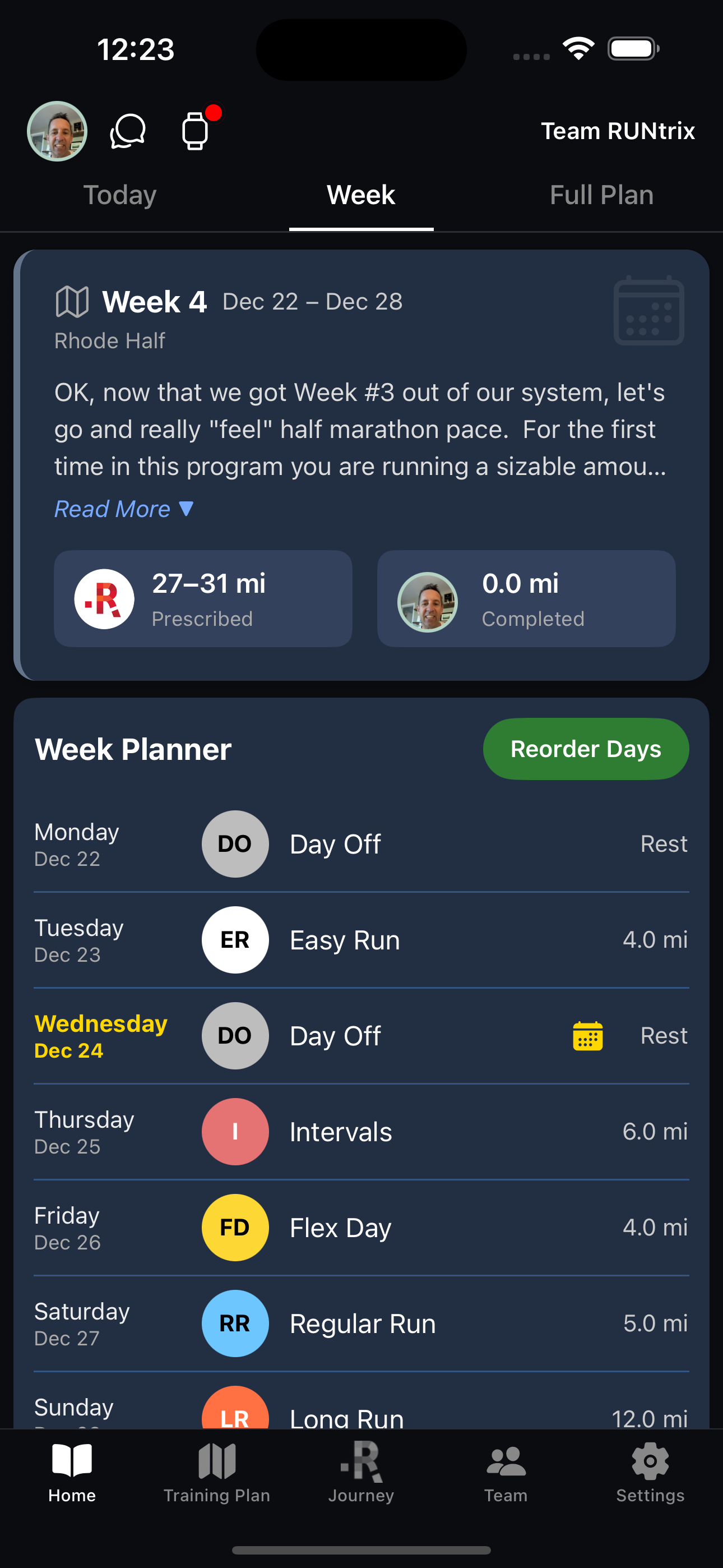Switch to the Today tab
723x1568 pixels.
(119, 195)
